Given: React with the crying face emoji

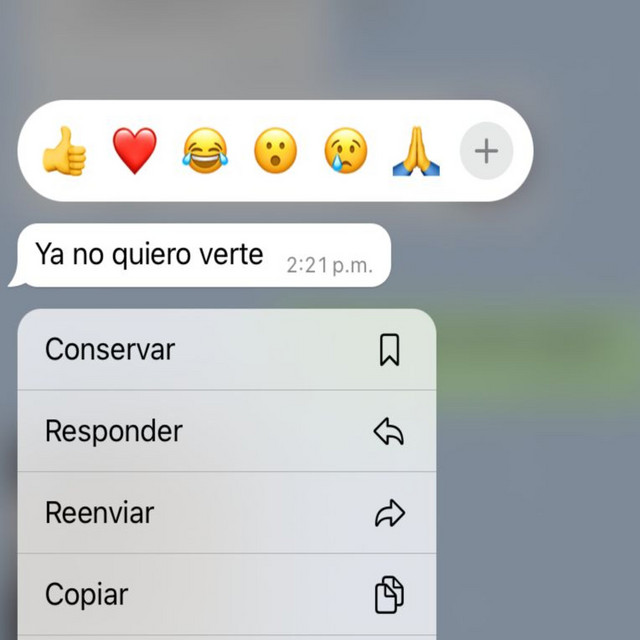Looking at the screenshot, I should pyautogui.click(x=345, y=152).
